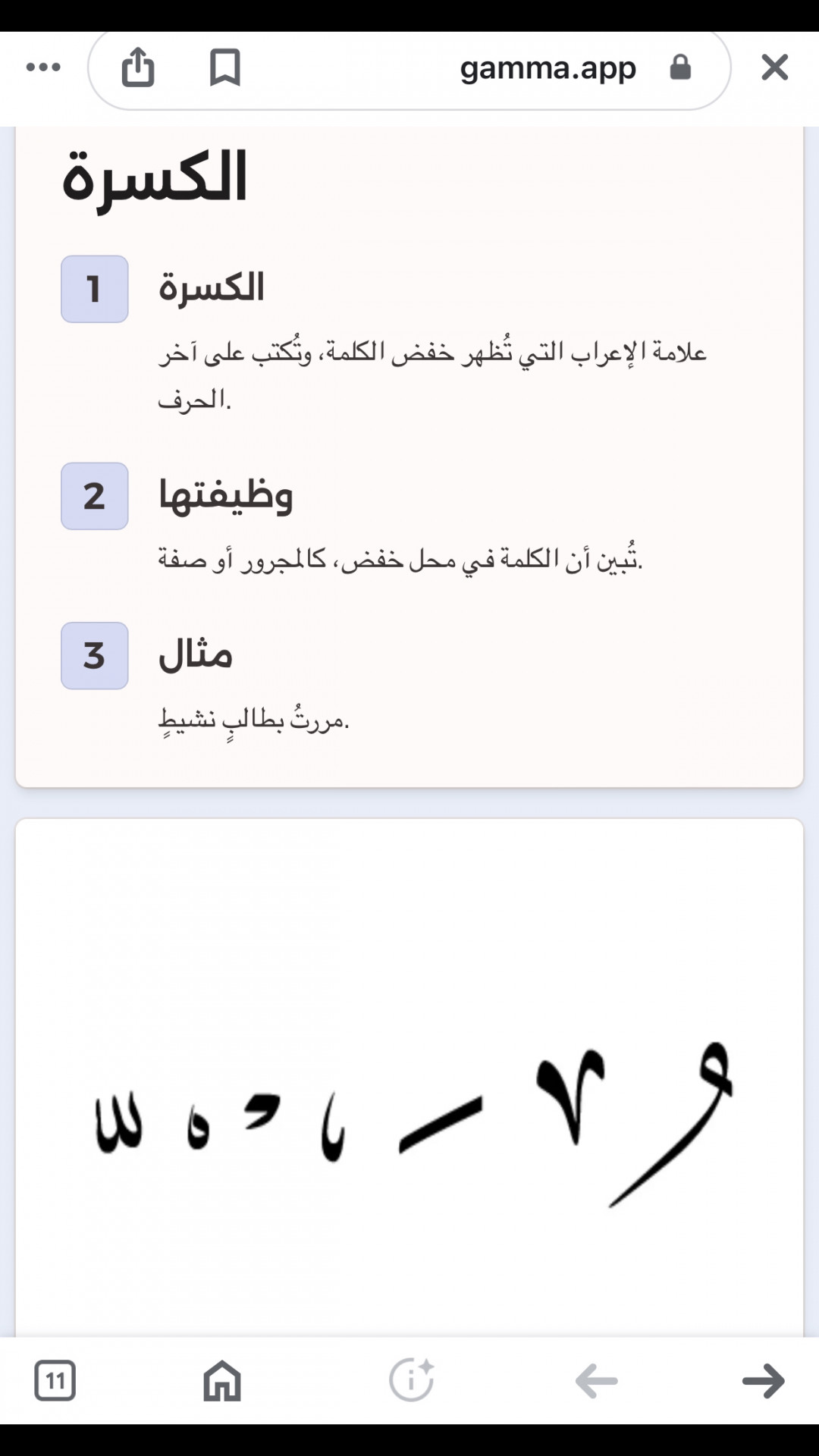Image resolution: width=819 pixels, height=1456 pixels.
Task: Navigate back to the previous page
Action: (597, 1381)
